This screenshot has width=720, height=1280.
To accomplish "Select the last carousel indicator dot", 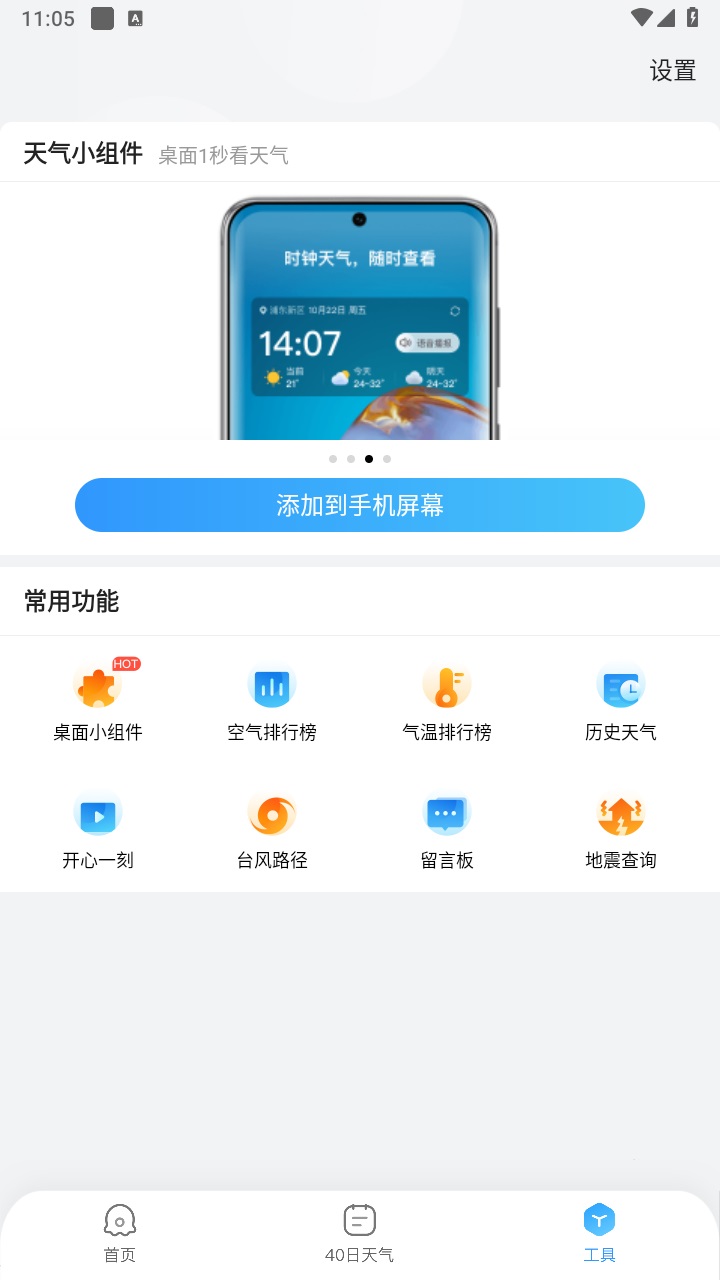I will (x=387, y=458).
